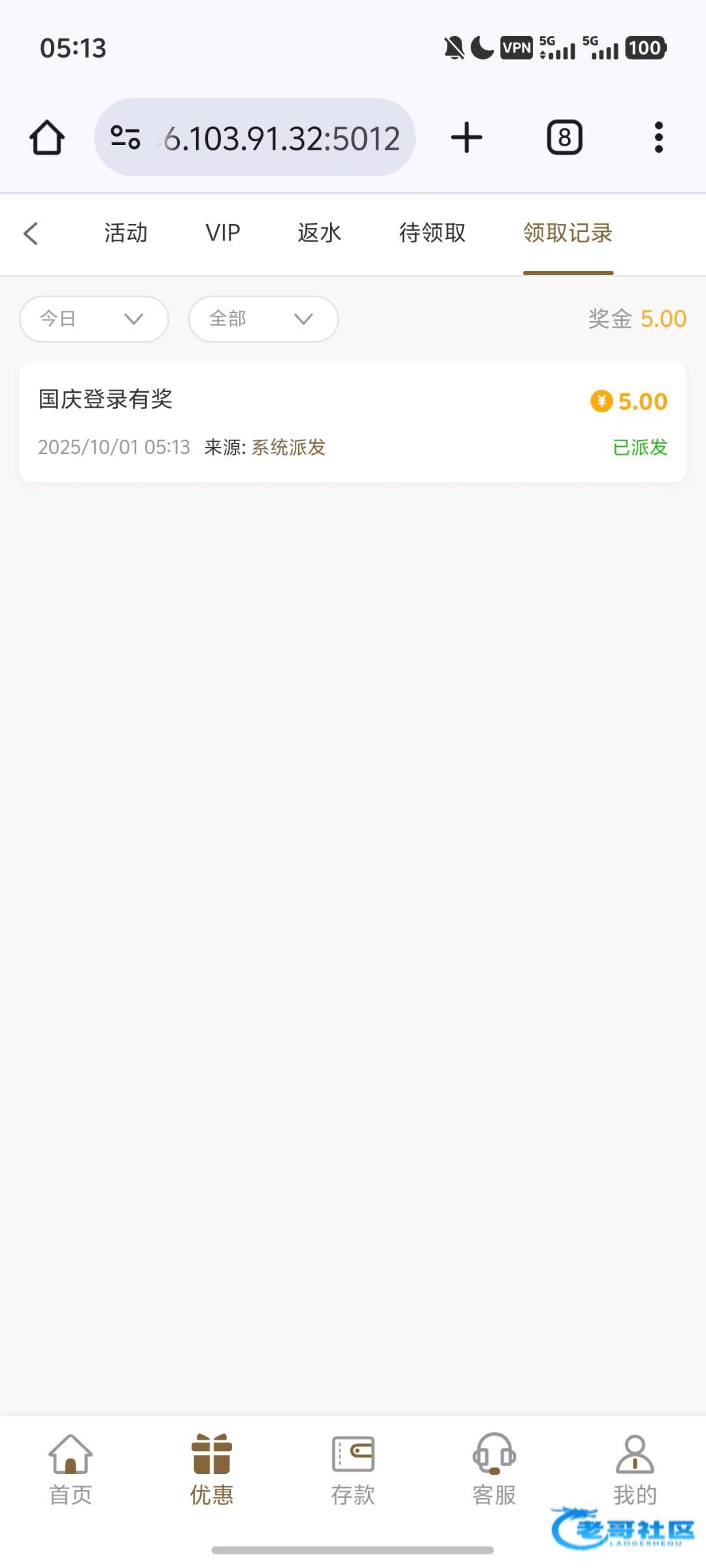Image resolution: width=706 pixels, height=1568 pixels.
Task: Open the 待领取 tab
Action: pos(432,233)
